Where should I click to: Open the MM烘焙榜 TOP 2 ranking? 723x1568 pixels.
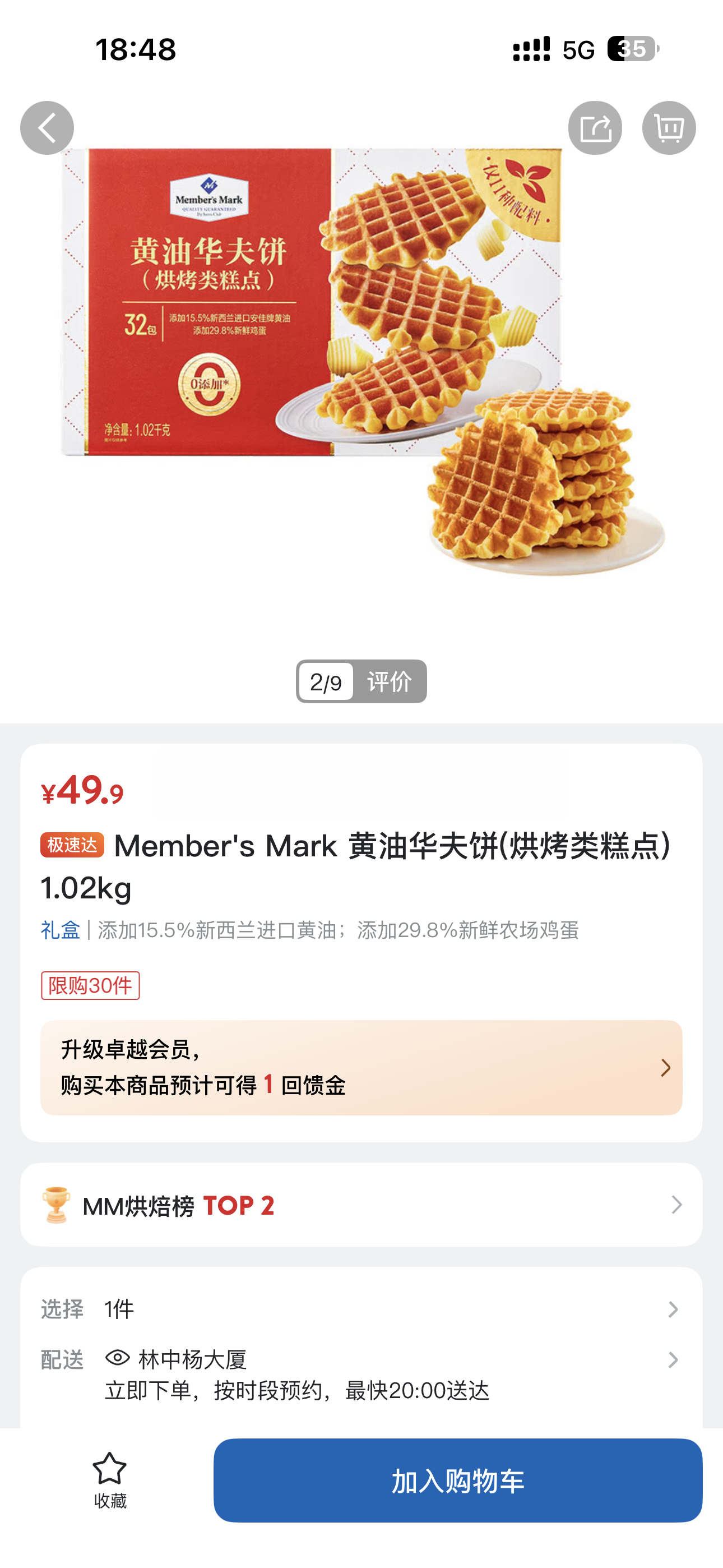[x=361, y=1205]
